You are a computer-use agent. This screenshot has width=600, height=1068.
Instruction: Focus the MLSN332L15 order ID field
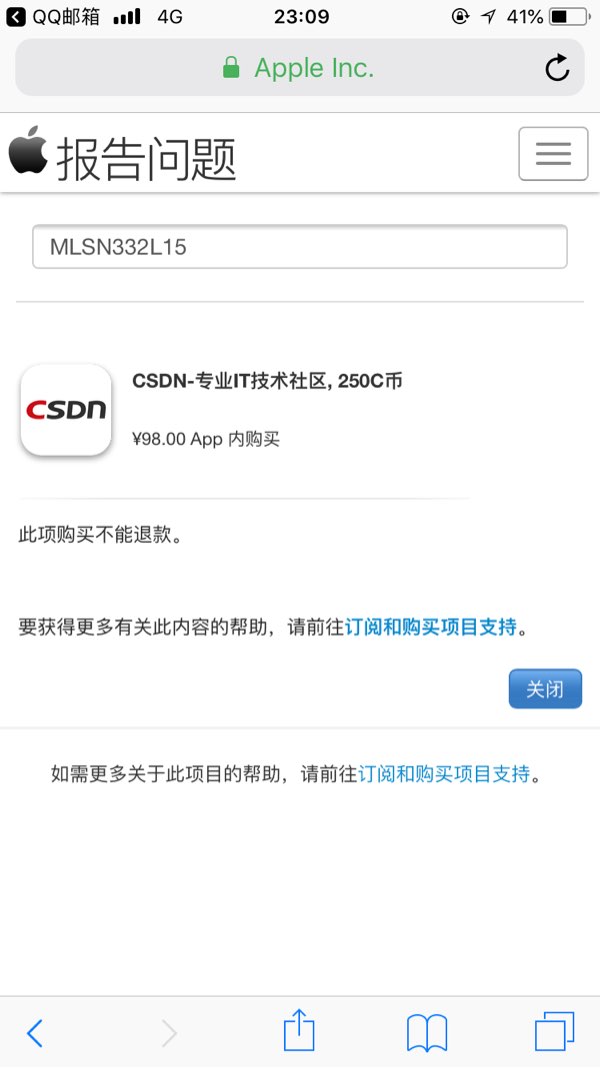click(299, 247)
